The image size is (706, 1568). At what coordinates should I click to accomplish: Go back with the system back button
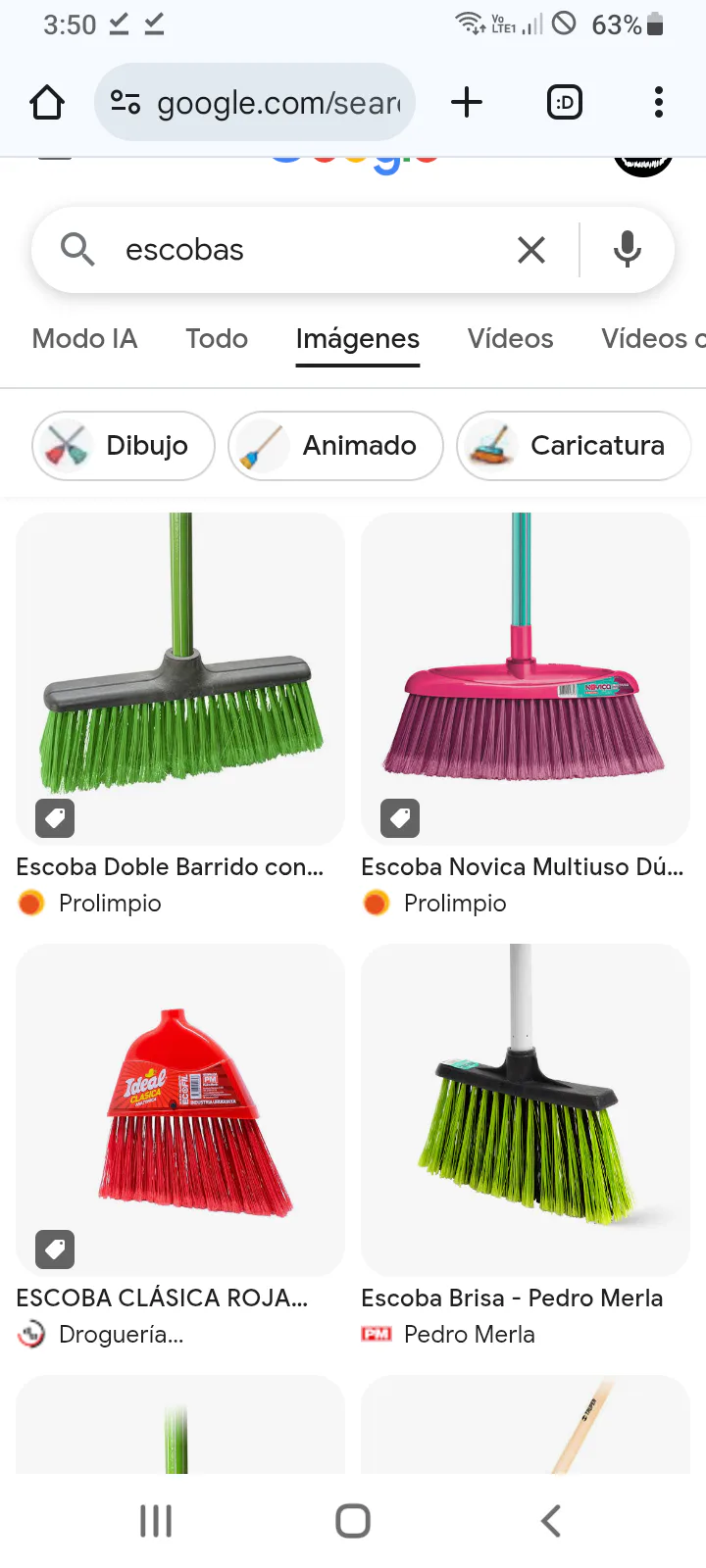pos(551,1521)
